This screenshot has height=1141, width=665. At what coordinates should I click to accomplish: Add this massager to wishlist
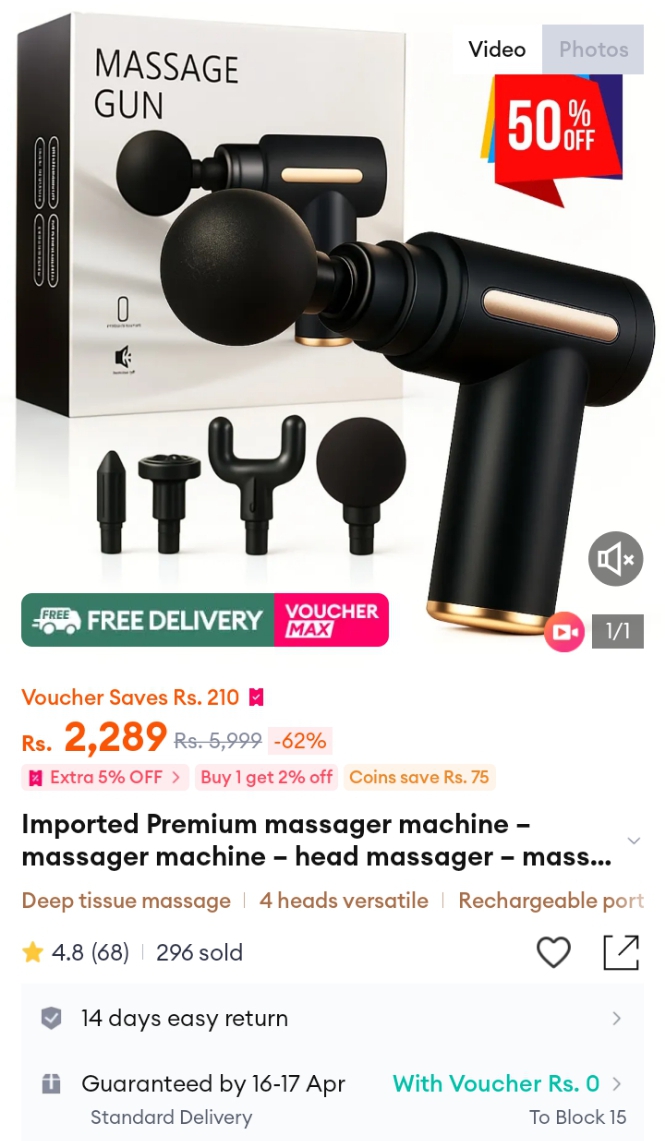coord(553,952)
